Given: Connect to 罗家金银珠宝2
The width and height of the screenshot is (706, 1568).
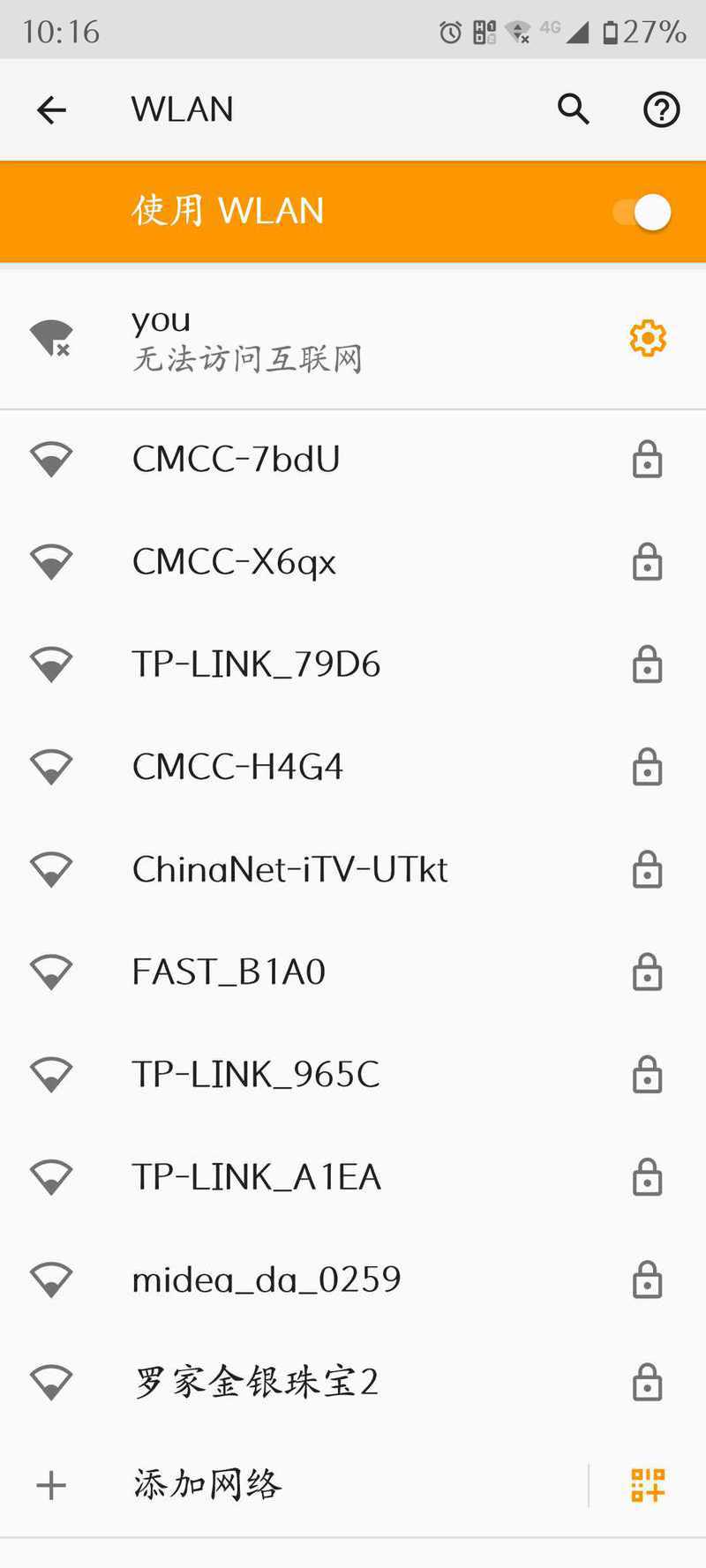Looking at the screenshot, I should pos(353,1381).
